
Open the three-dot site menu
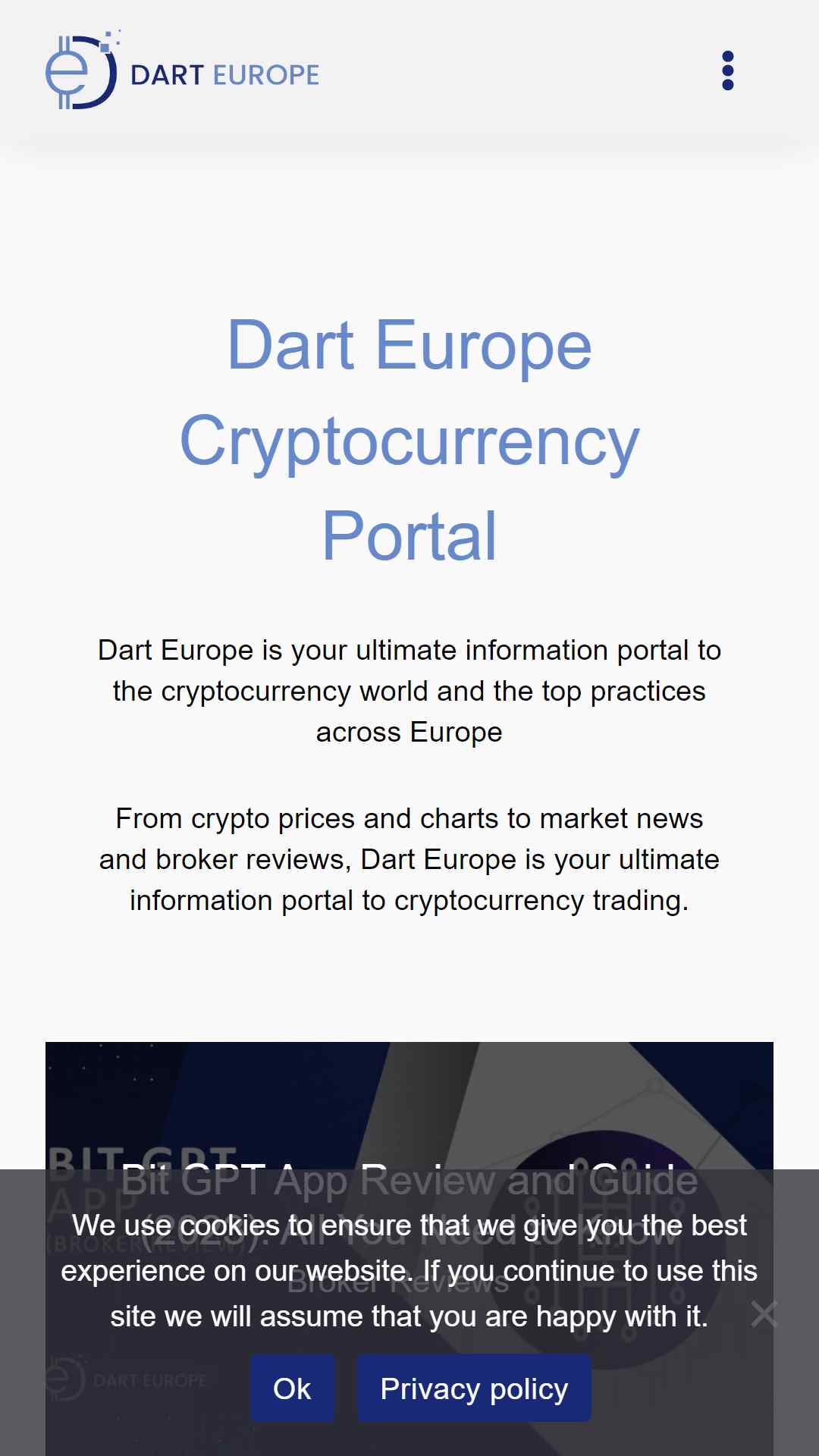[727, 71]
